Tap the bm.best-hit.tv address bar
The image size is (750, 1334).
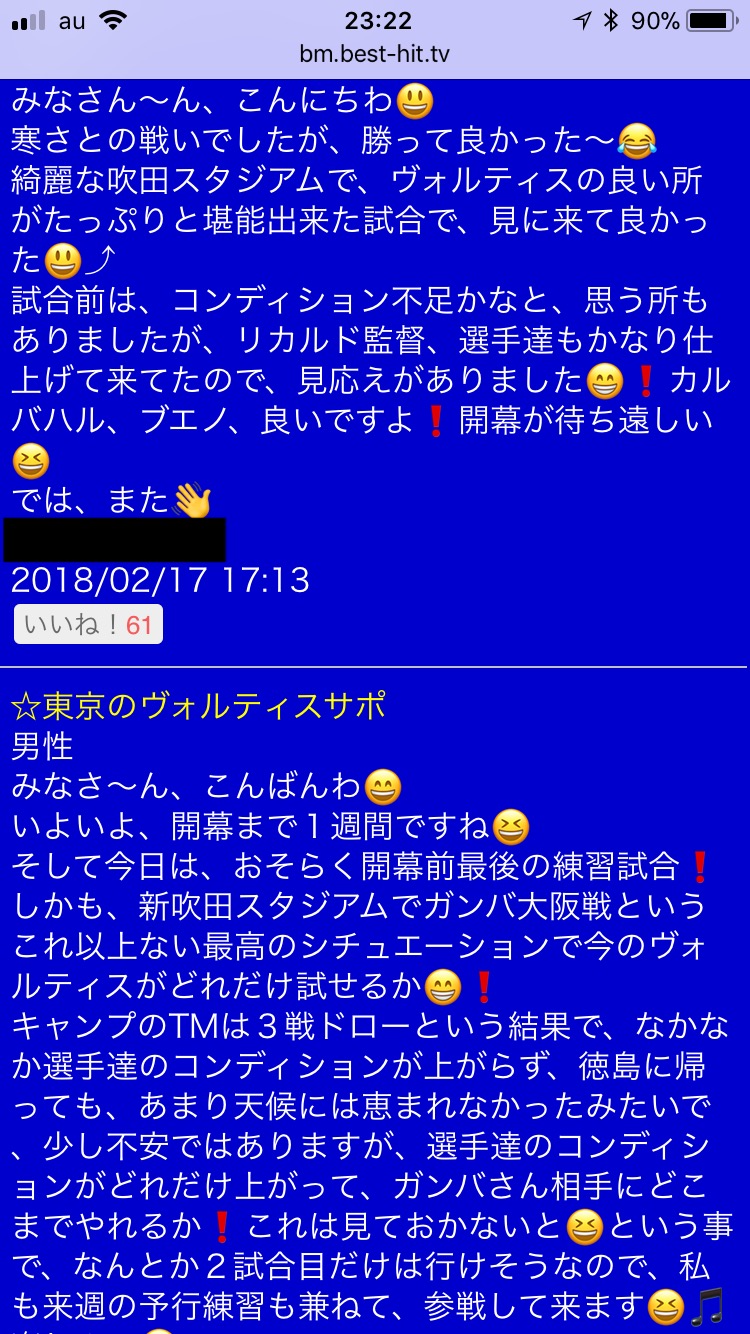click(x=375, y=53)
